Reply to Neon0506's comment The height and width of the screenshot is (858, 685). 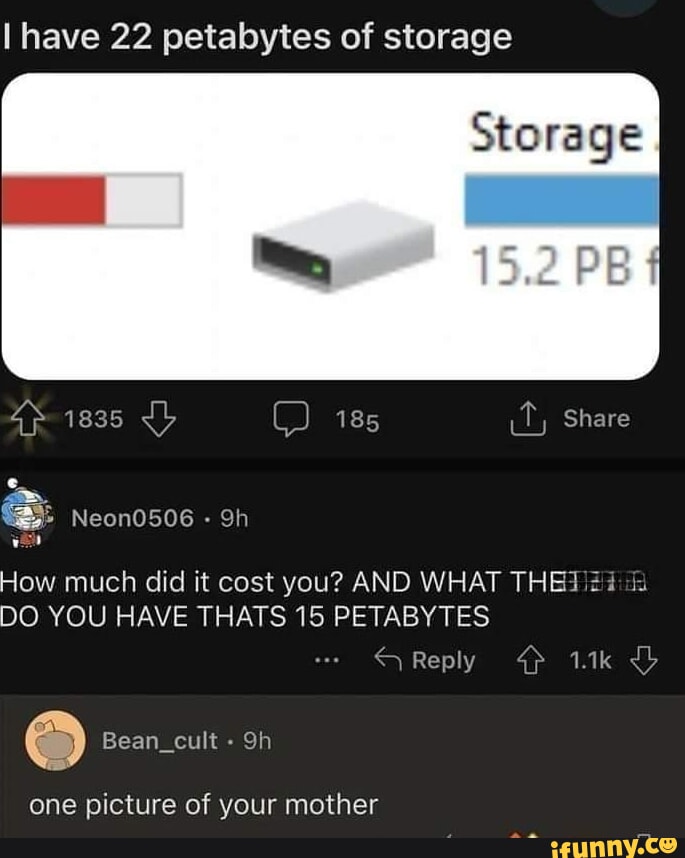tap(426, 661)
